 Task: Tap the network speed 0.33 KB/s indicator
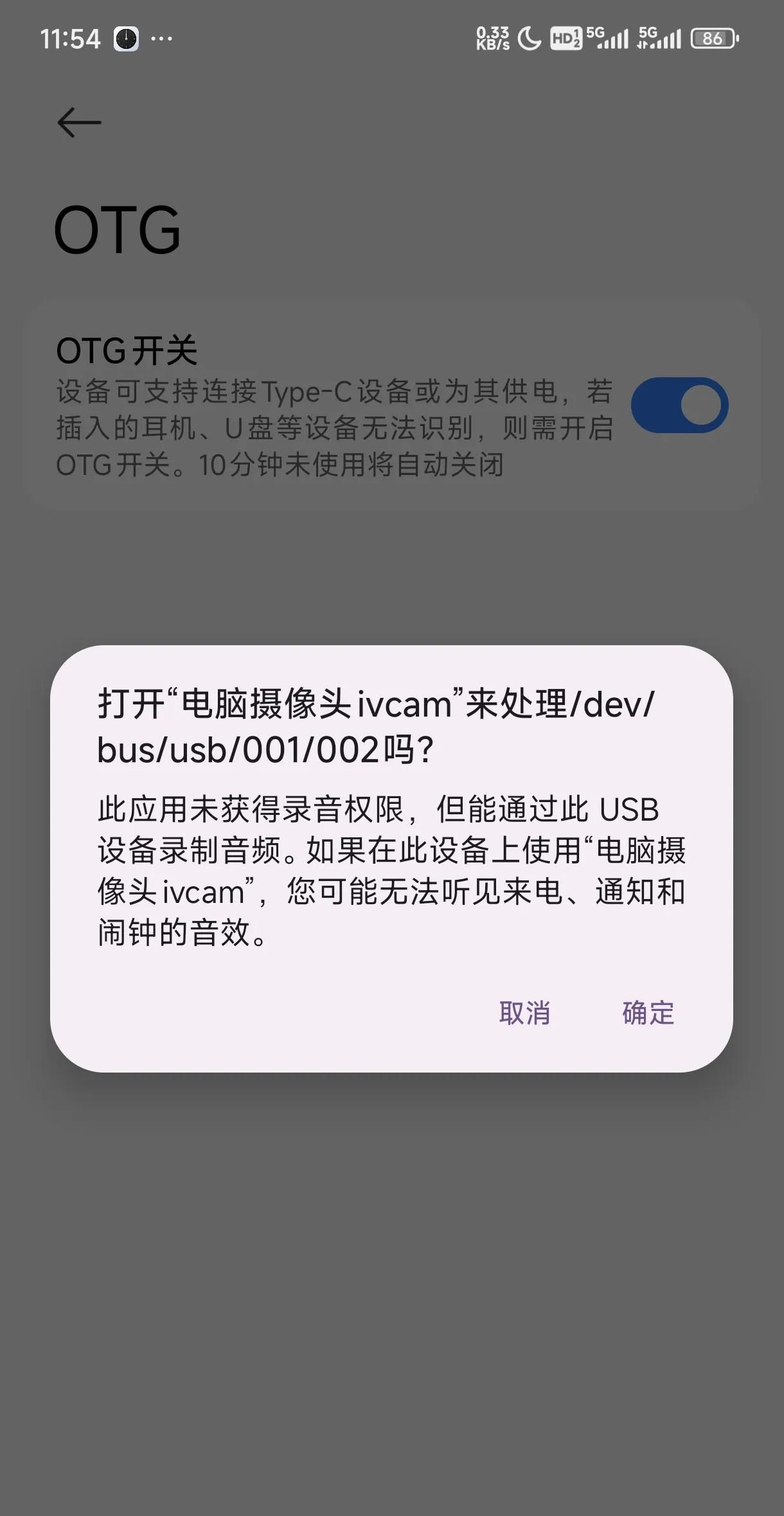click(493, 39)
